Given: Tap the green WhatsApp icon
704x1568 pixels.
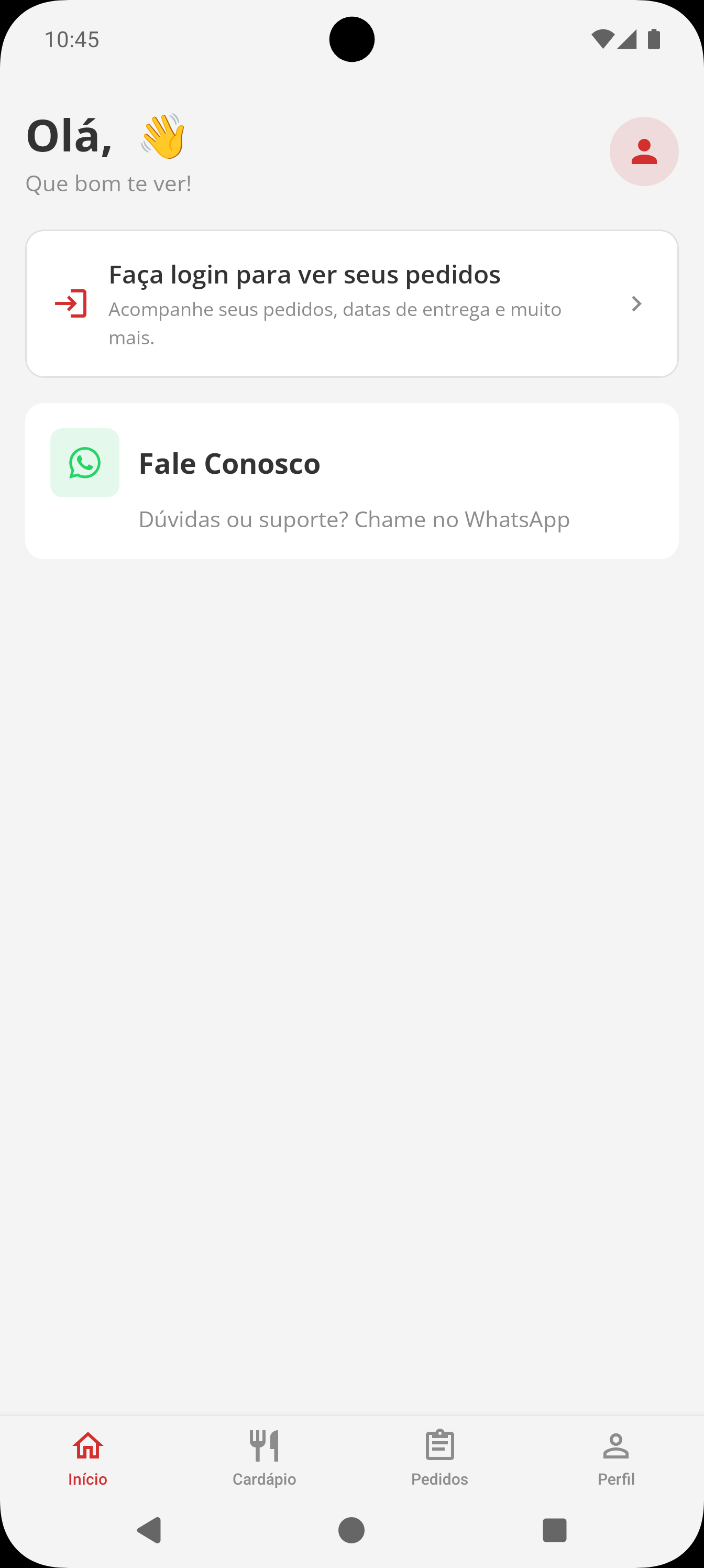Looking at the screenshot, I should pos(84,463).
